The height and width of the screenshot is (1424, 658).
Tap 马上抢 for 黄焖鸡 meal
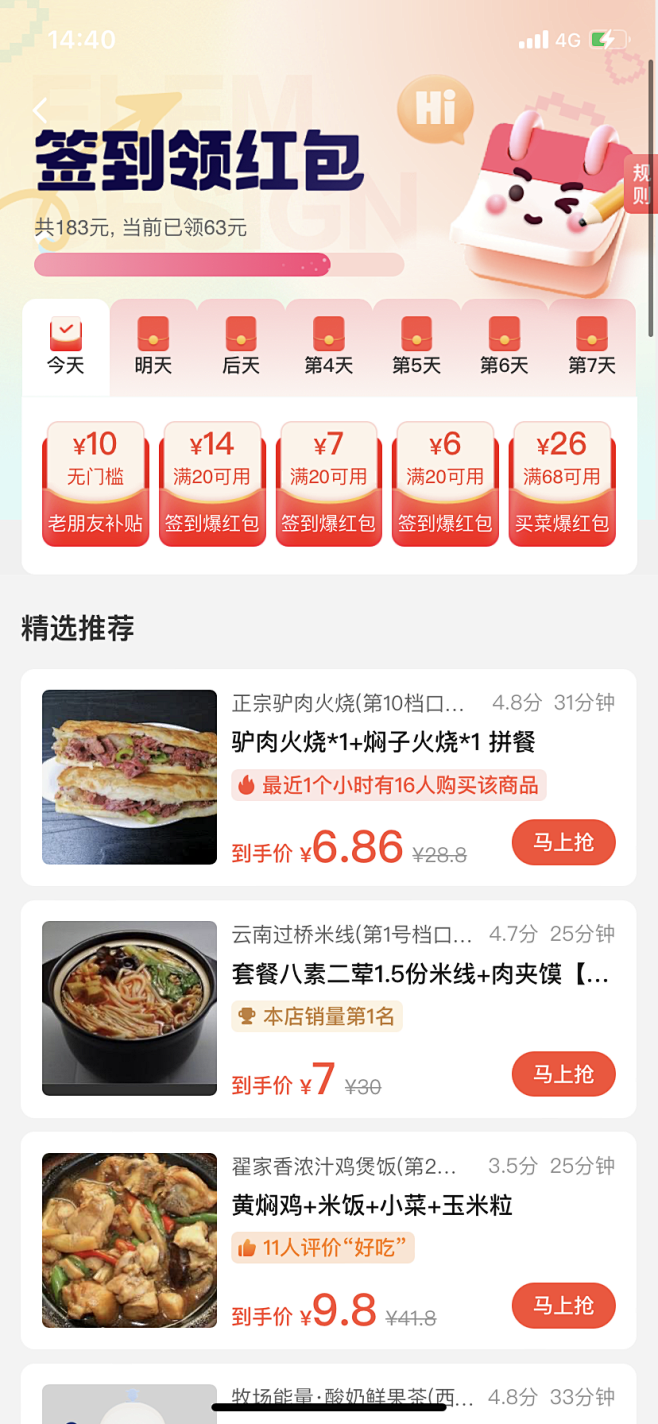(x=563, y=1305)
